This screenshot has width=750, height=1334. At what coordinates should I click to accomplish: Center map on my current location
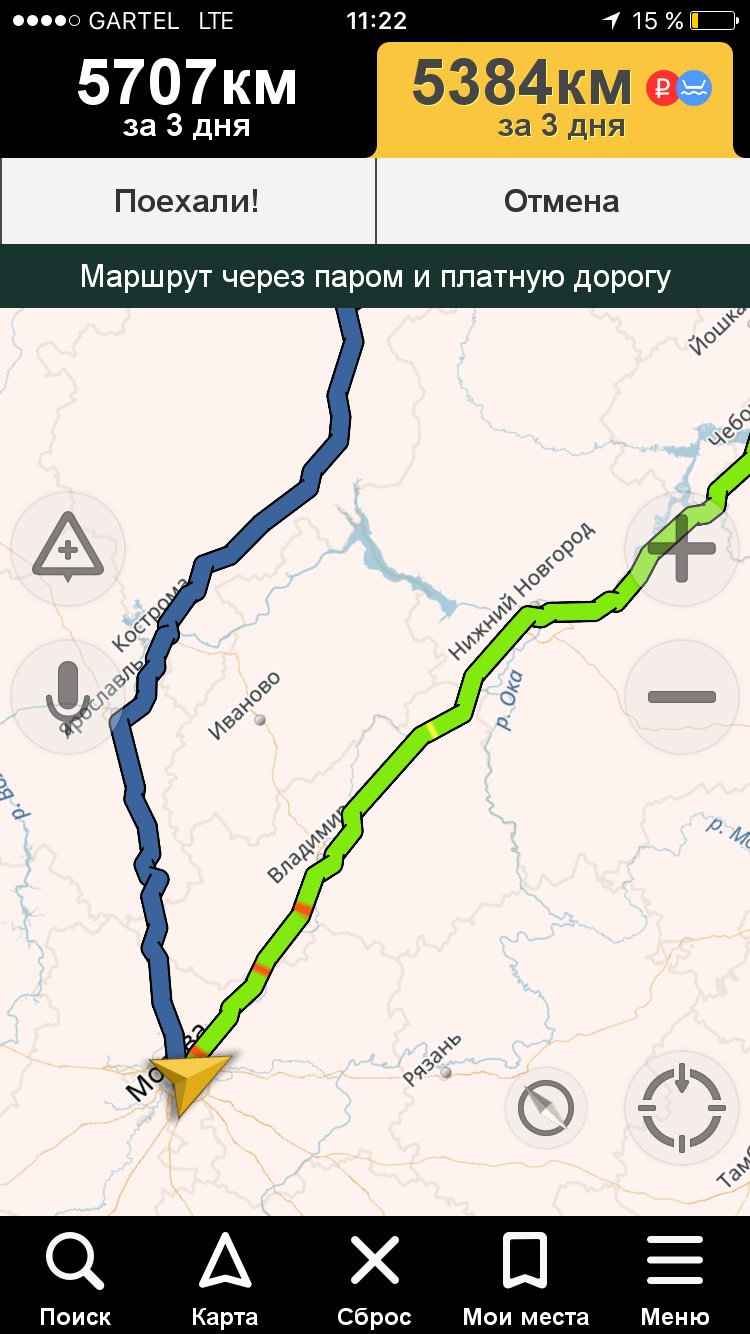tap(682, 1108)
